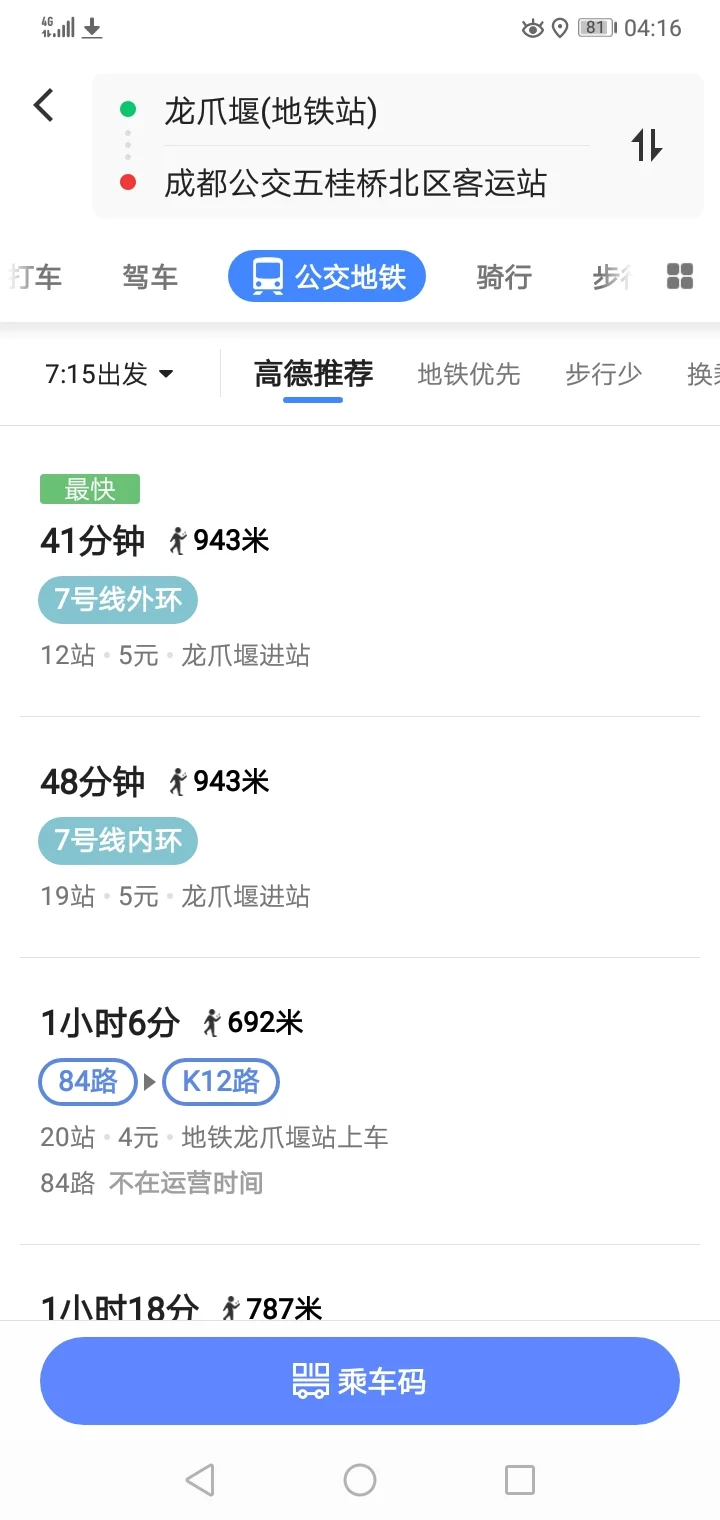Tap the 乘车码 bus QR code icon

(x=360, y=1381)
